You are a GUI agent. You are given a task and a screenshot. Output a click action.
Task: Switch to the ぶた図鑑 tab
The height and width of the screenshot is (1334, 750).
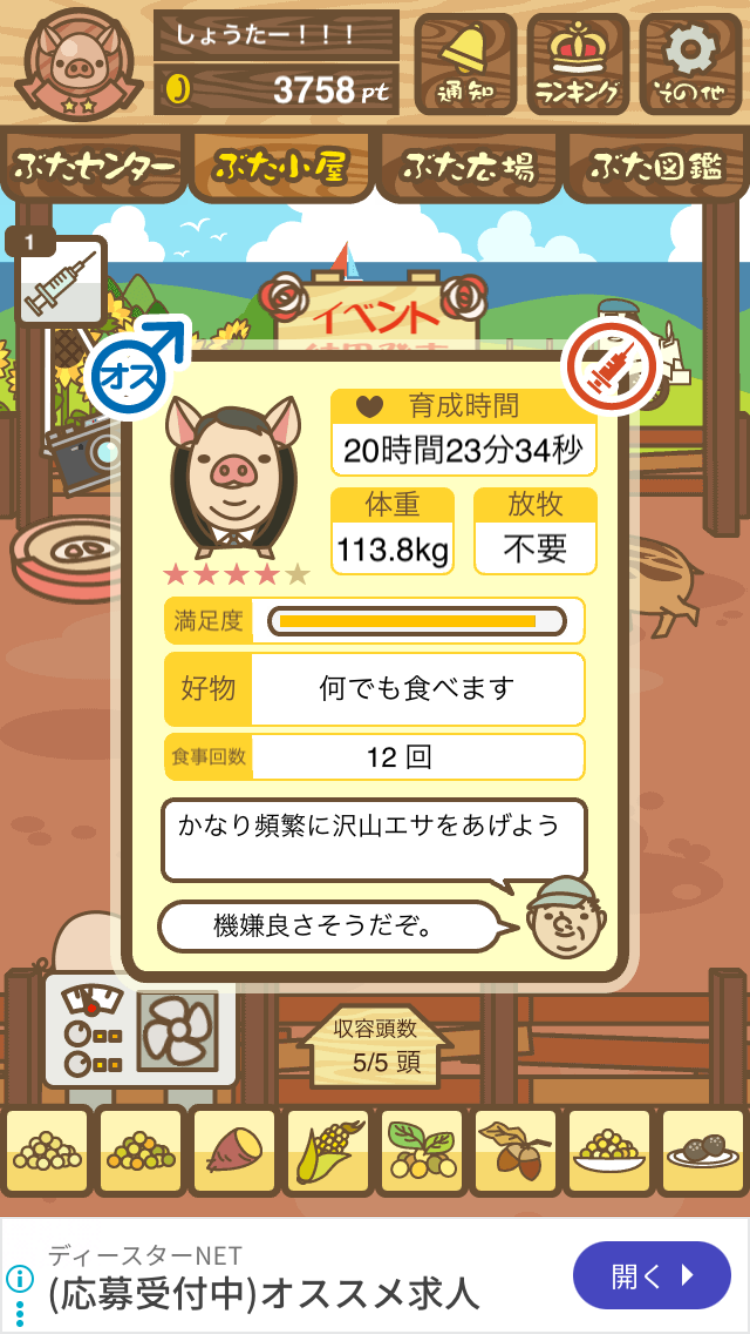tap(655, 167)
